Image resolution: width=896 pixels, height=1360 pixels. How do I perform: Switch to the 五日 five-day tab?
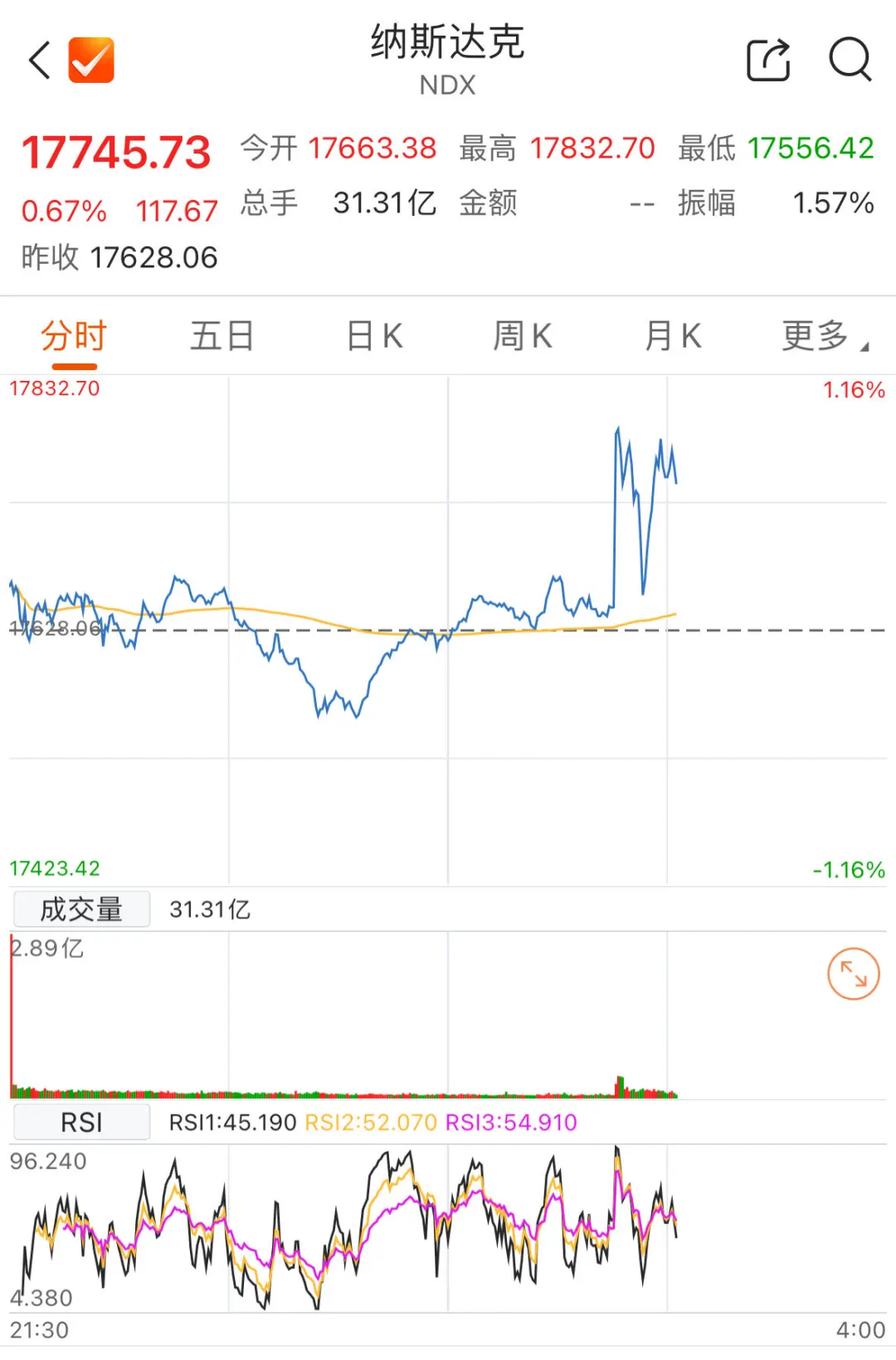(x=222, y=335)
